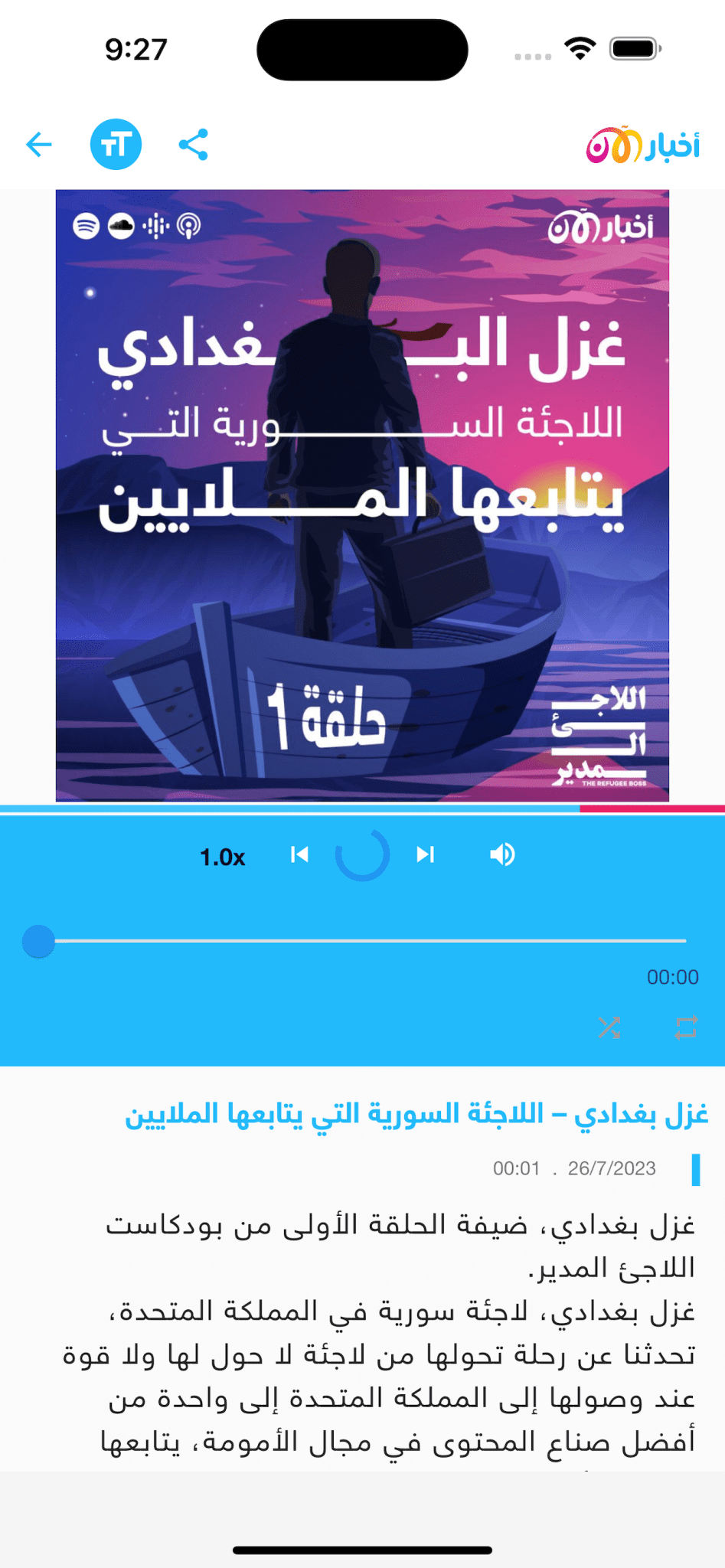725x1568 pixels.
Task: Toggle repeat playback
Action: (x=686, y=1027)
